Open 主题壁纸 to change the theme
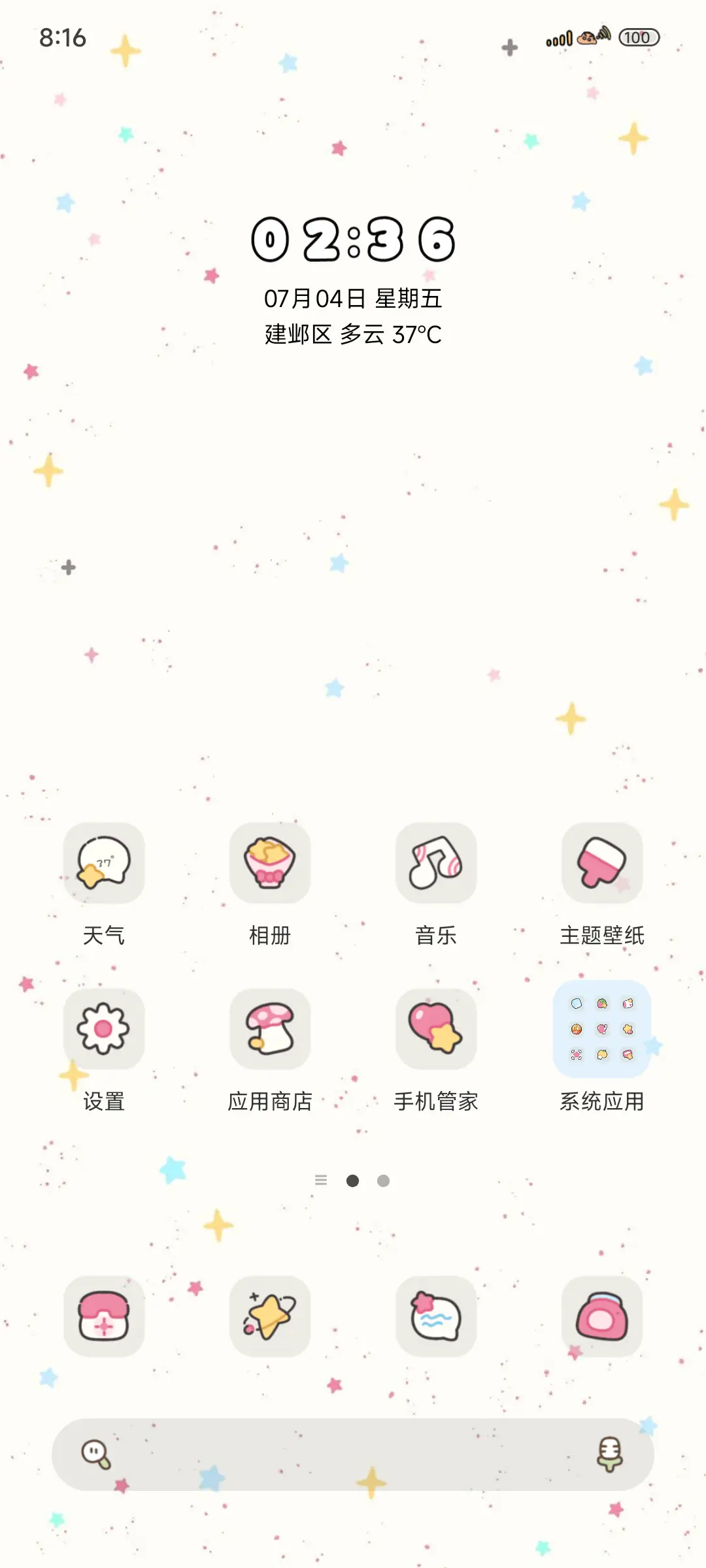Screen dimensions: 706x1568 click(x=601, y=864)
